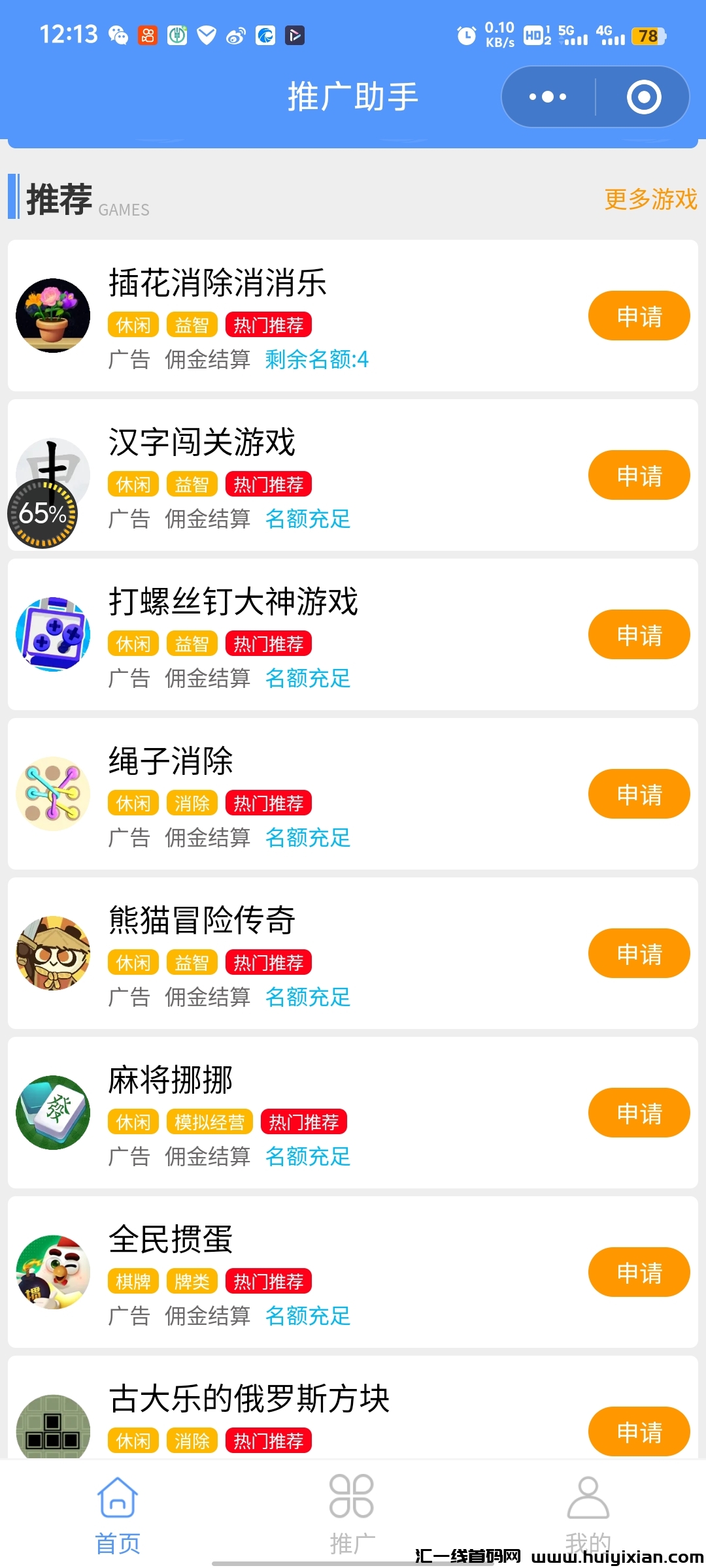
Task: Select the 麻将挪挪 mahjong tile icon
Action: pos(53,1112)
